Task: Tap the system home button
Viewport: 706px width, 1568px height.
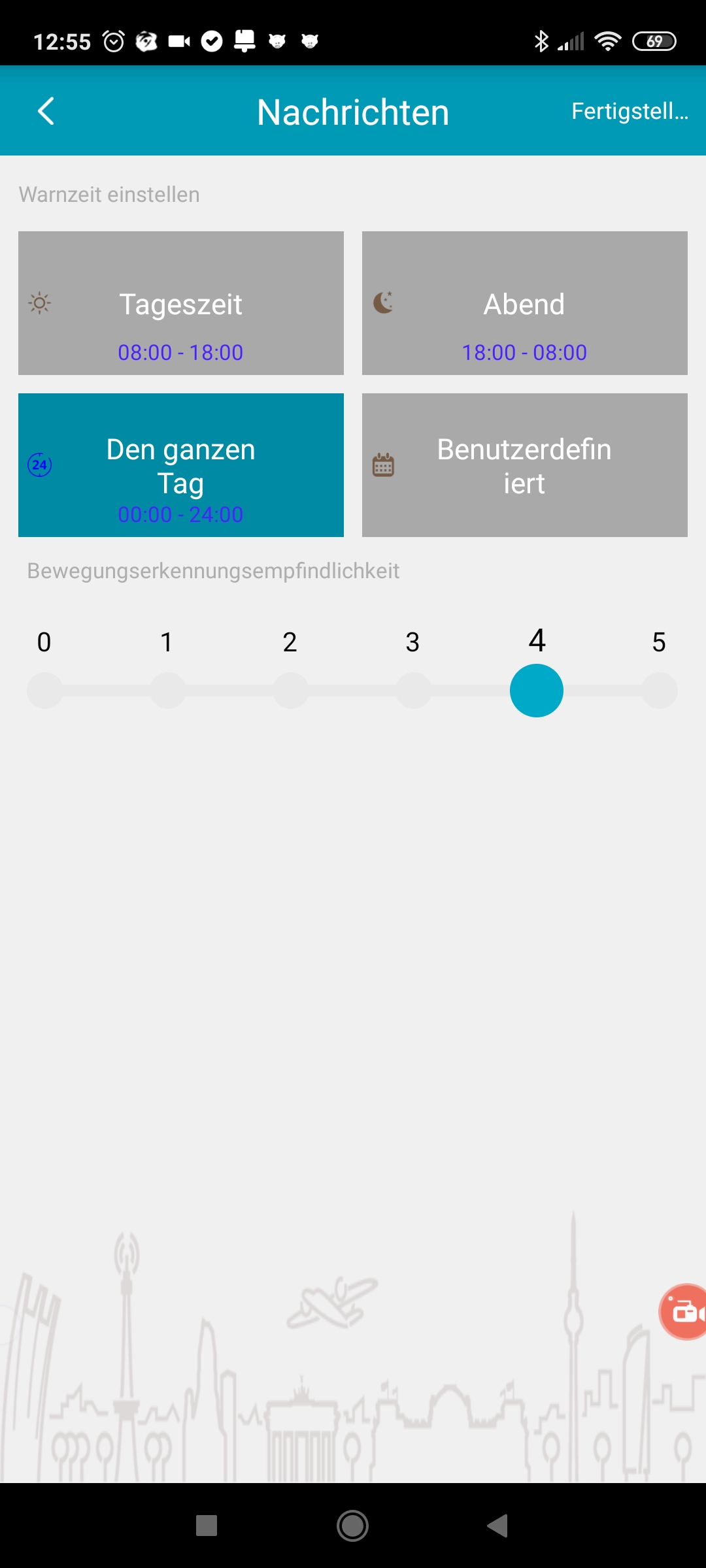Action: click(352, 1526)
